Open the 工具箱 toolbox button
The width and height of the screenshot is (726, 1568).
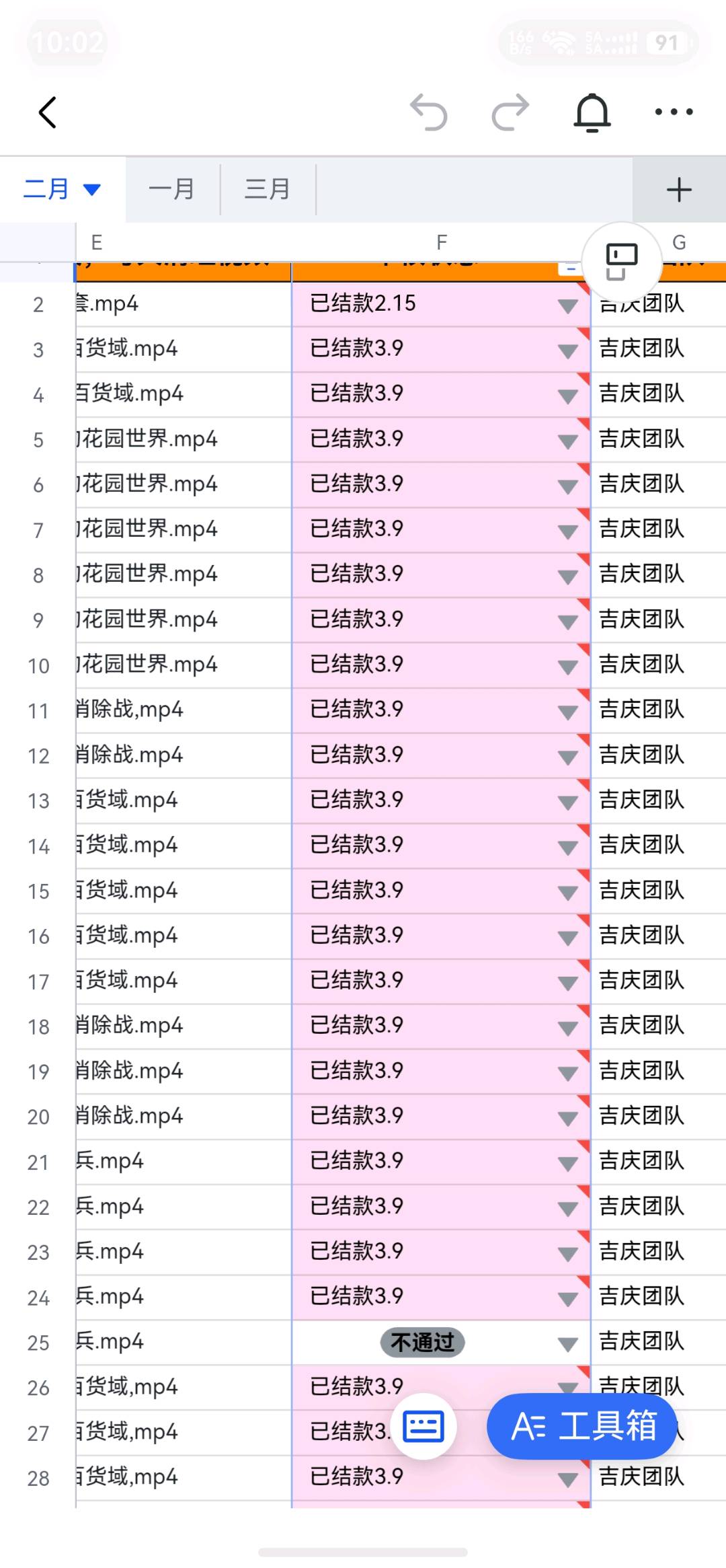582,1426
